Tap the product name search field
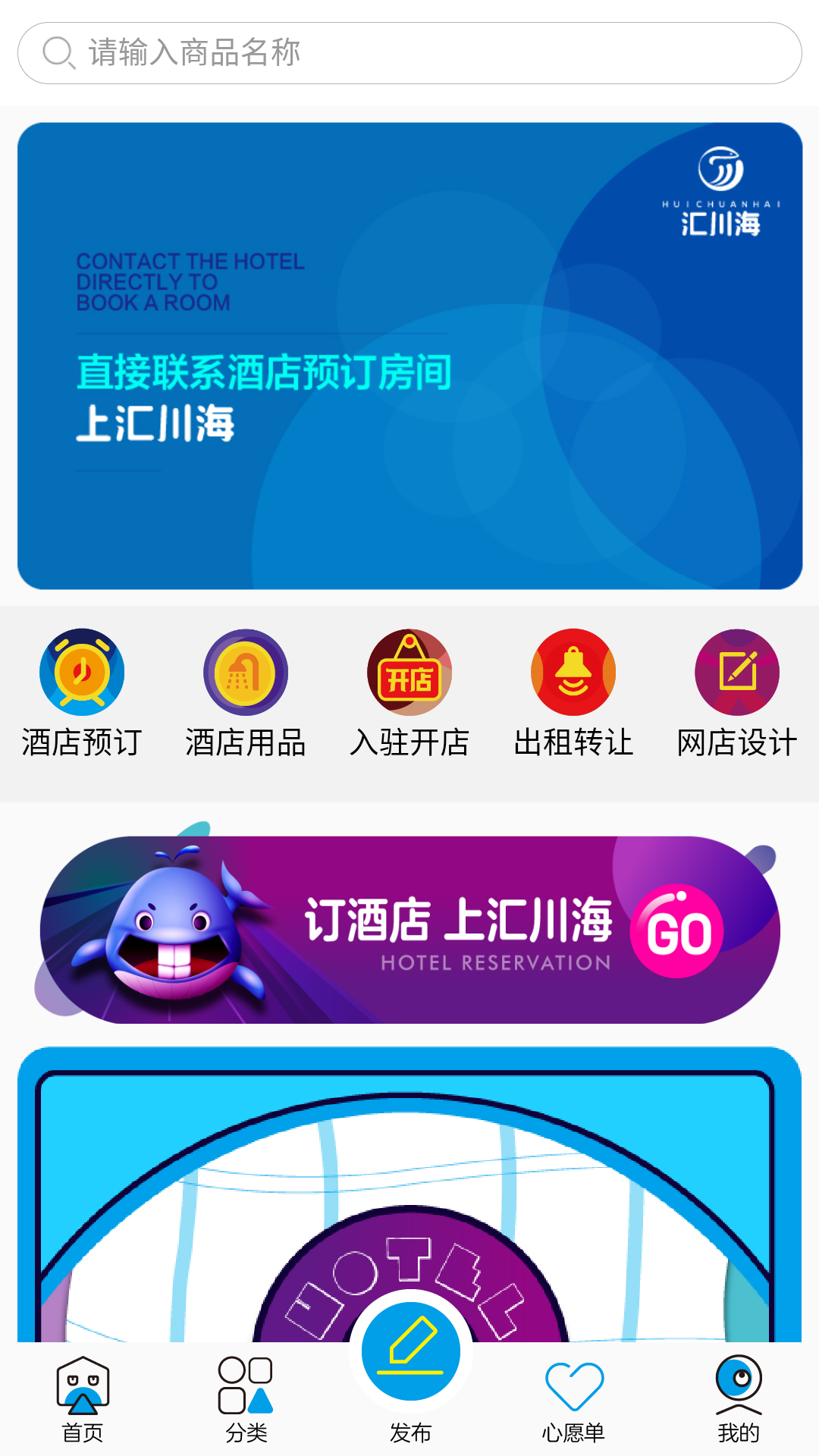This screenshot has height=1456, width=819. [409, 53]
